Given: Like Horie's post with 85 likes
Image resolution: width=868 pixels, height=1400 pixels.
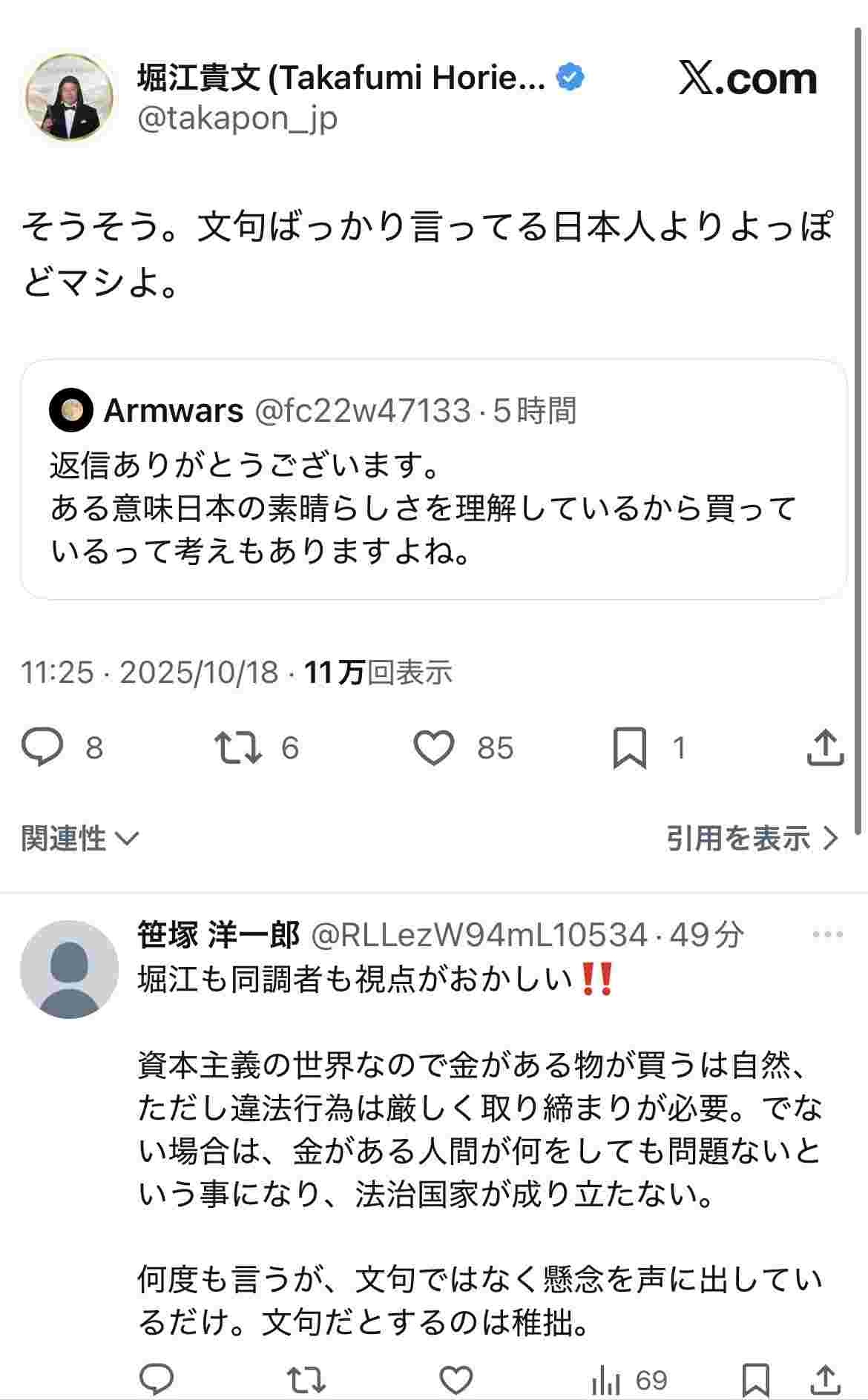Looking at the screenshot, I should click(x=433, y=747).
